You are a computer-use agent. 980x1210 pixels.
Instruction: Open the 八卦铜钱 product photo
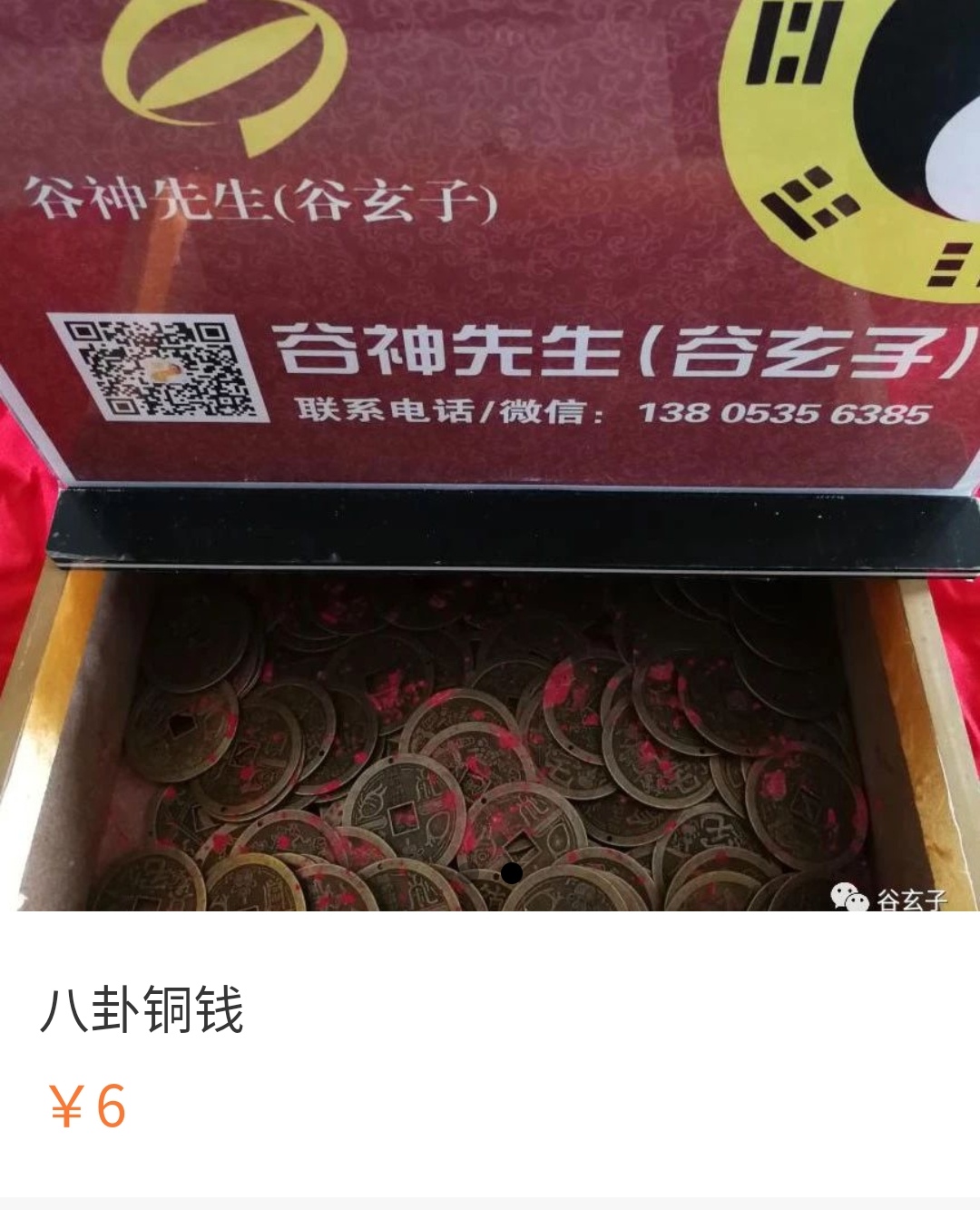pyautogui.click(x=490, y=454)
